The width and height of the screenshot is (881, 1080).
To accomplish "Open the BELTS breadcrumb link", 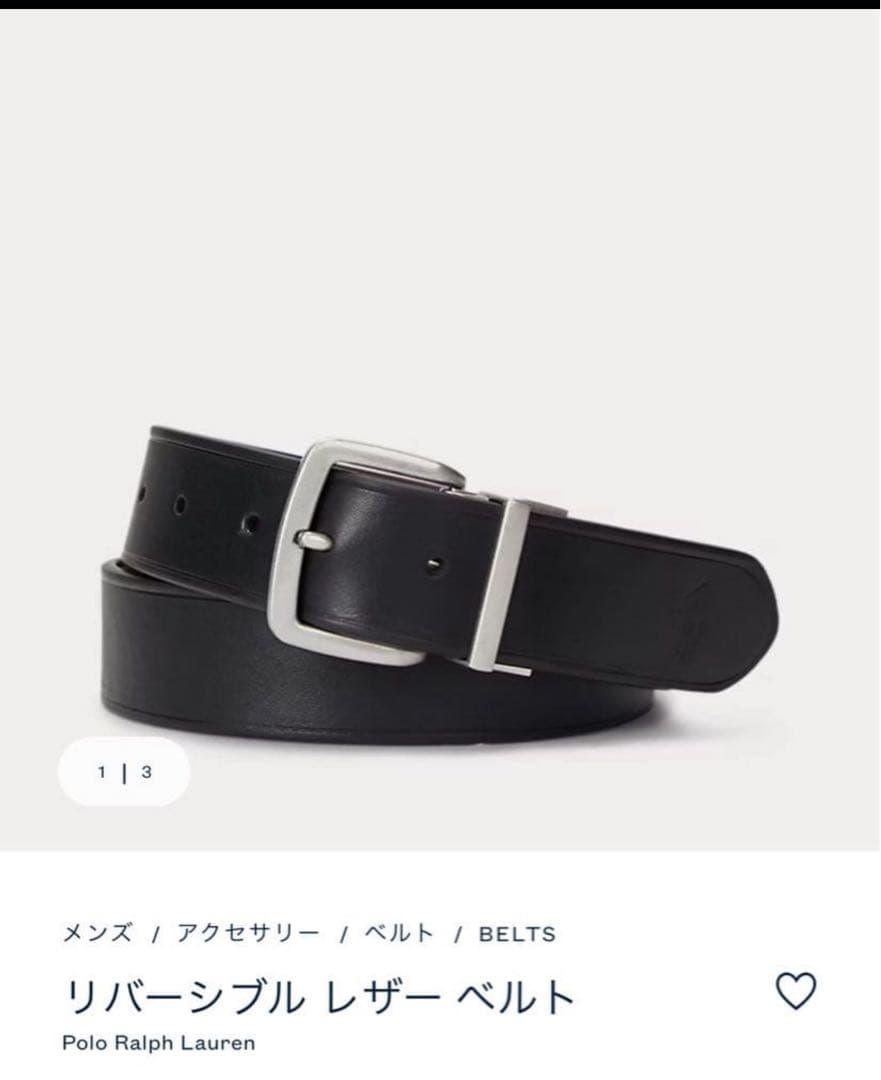I will tap(517, 935).
